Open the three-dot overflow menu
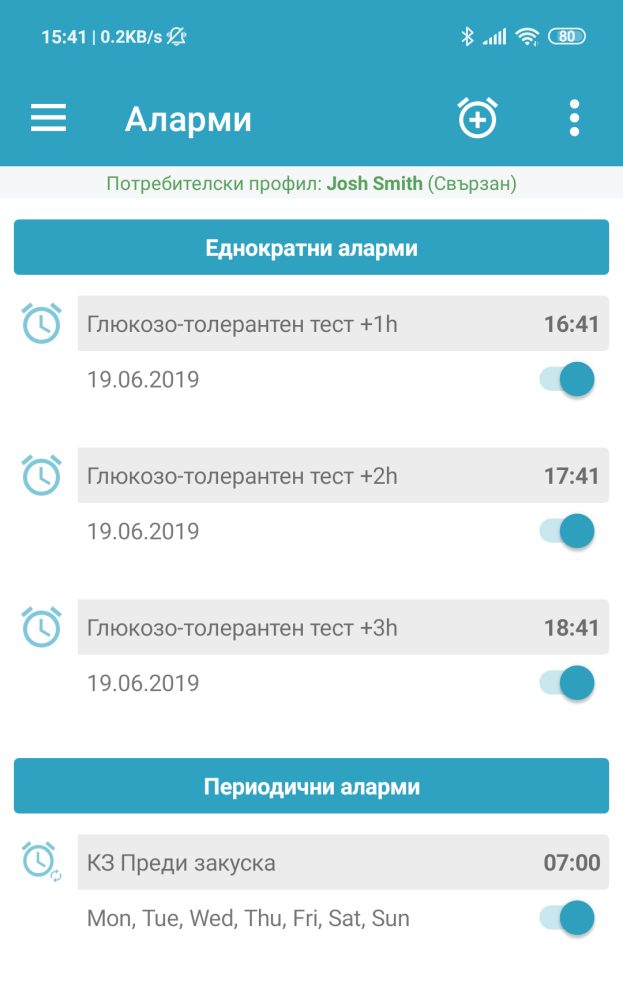The width and height of the screenshot is (623, 1000). 574,119
